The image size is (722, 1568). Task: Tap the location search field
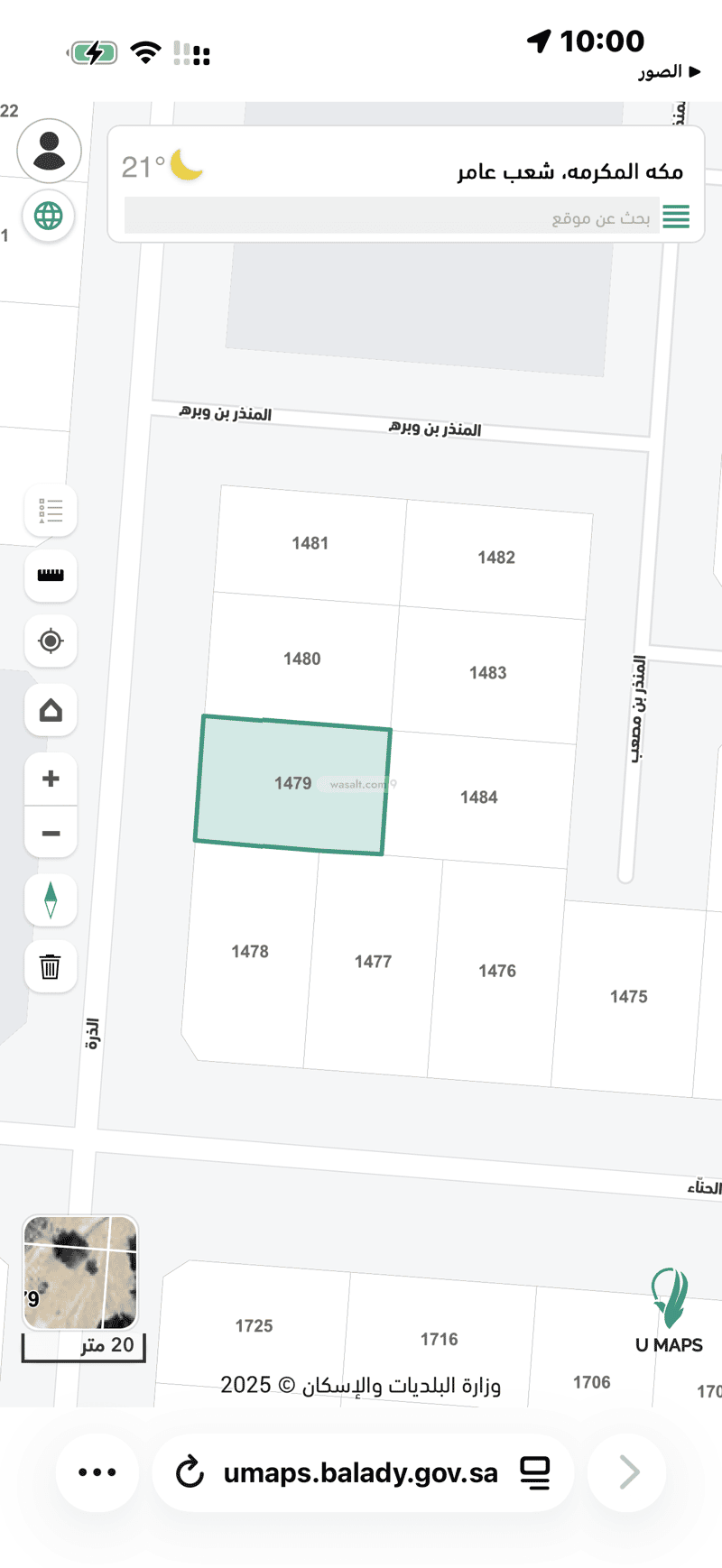click(388, 217)
